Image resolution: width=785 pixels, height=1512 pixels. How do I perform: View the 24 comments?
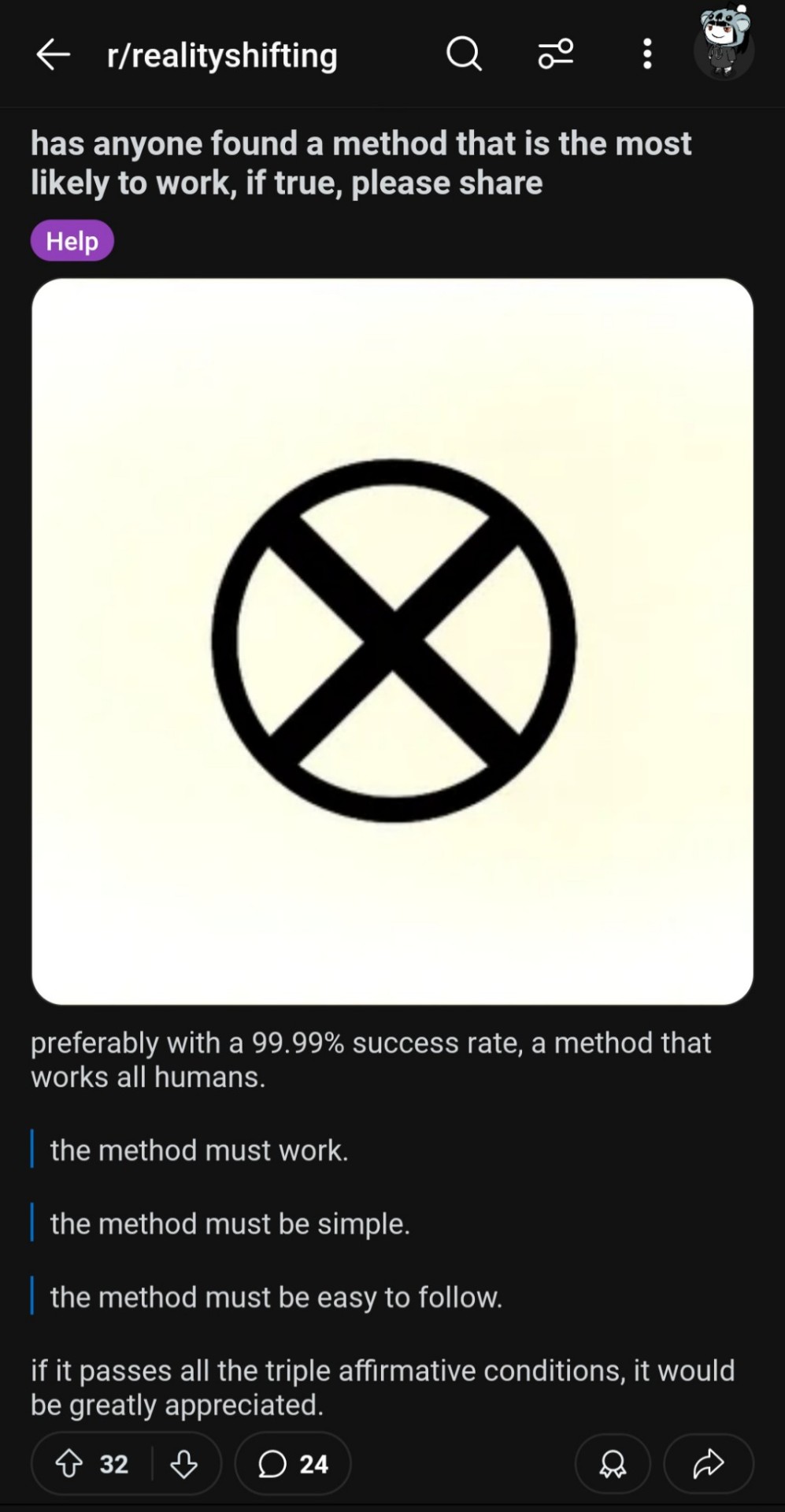point(293,1464)
